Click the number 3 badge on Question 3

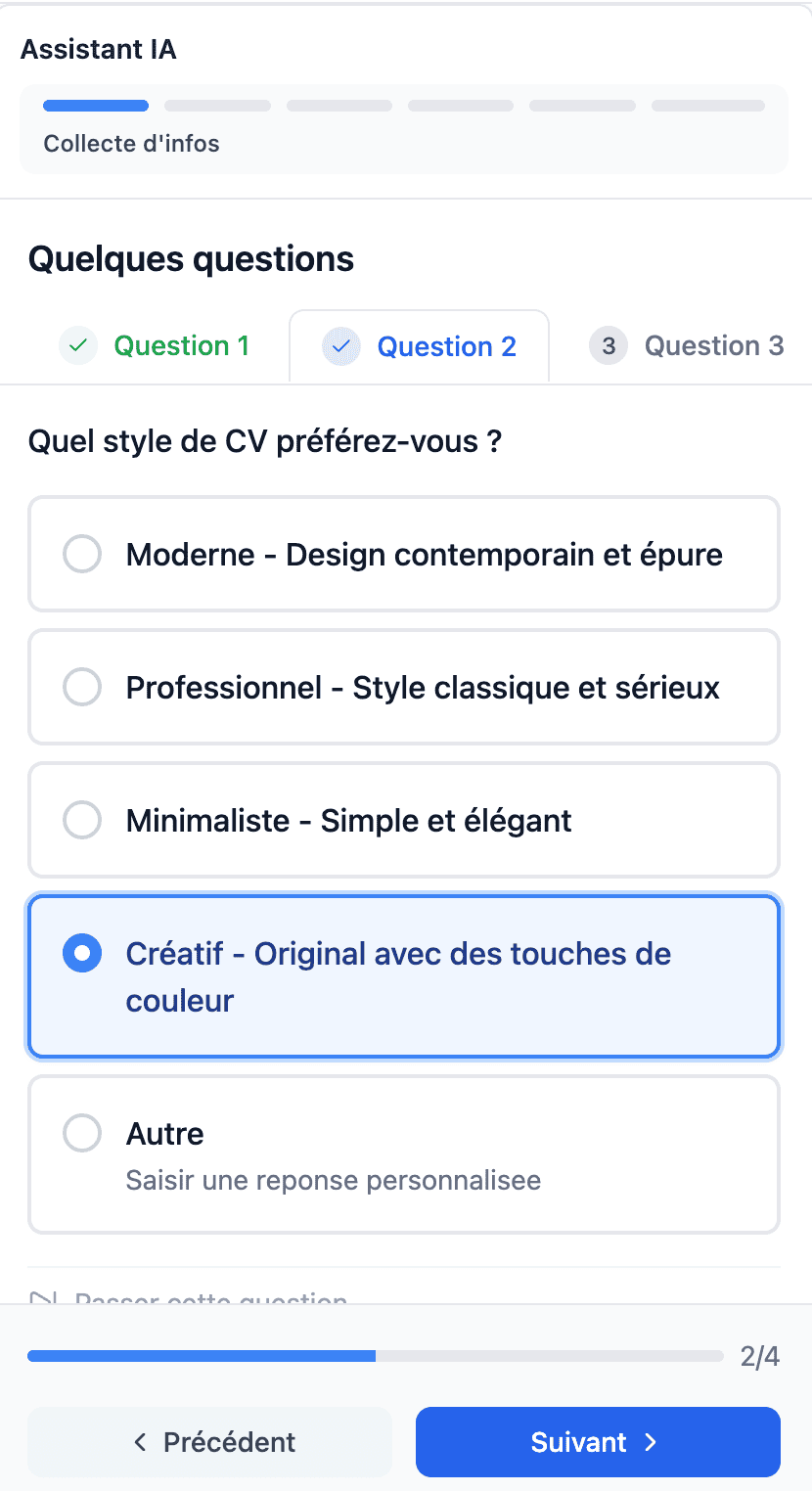pos(608,345)
